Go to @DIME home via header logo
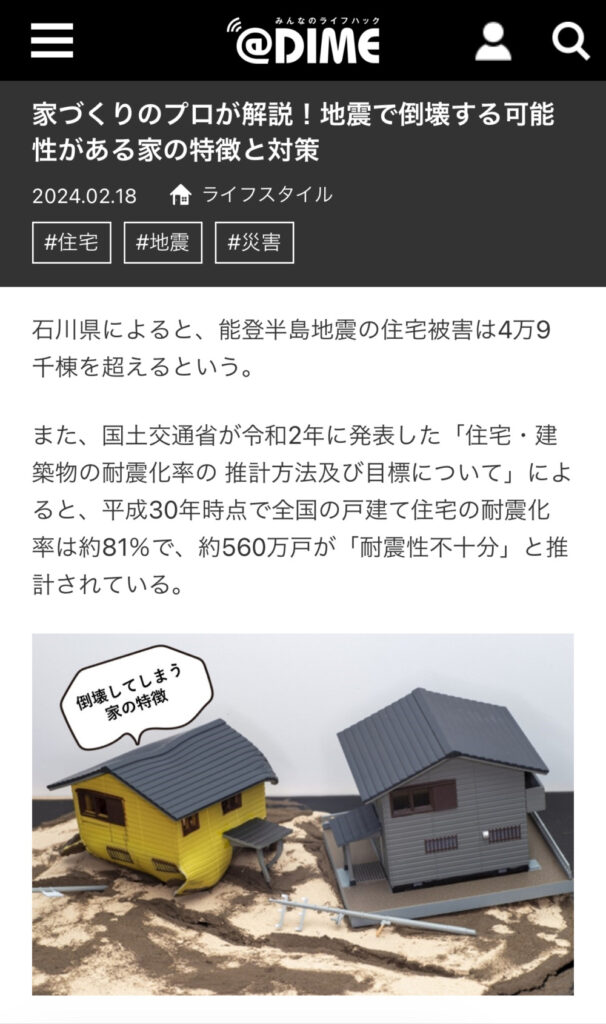Viewport: 606px width, 1024px height. click(x=302, y=40)
